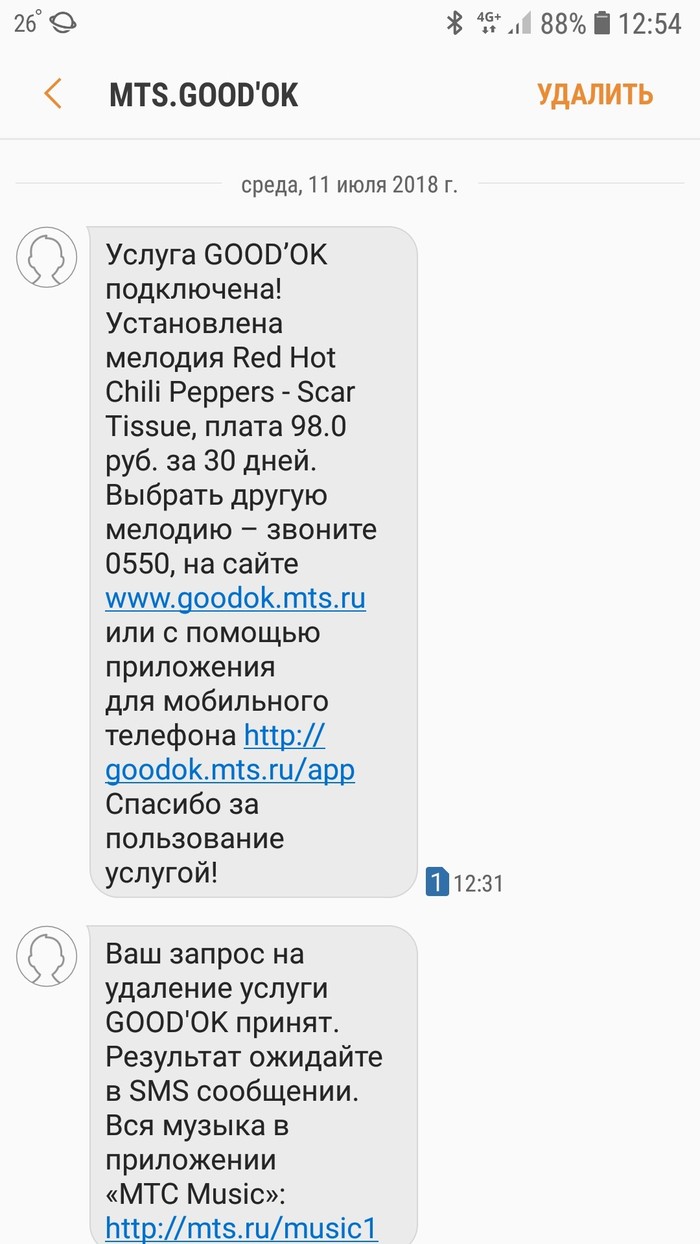Tap the sender avatar beside the GOOD'OK подключена message
Viewport: 700px width, 1244px height.
pyautogui.click(x=47, y=257)
